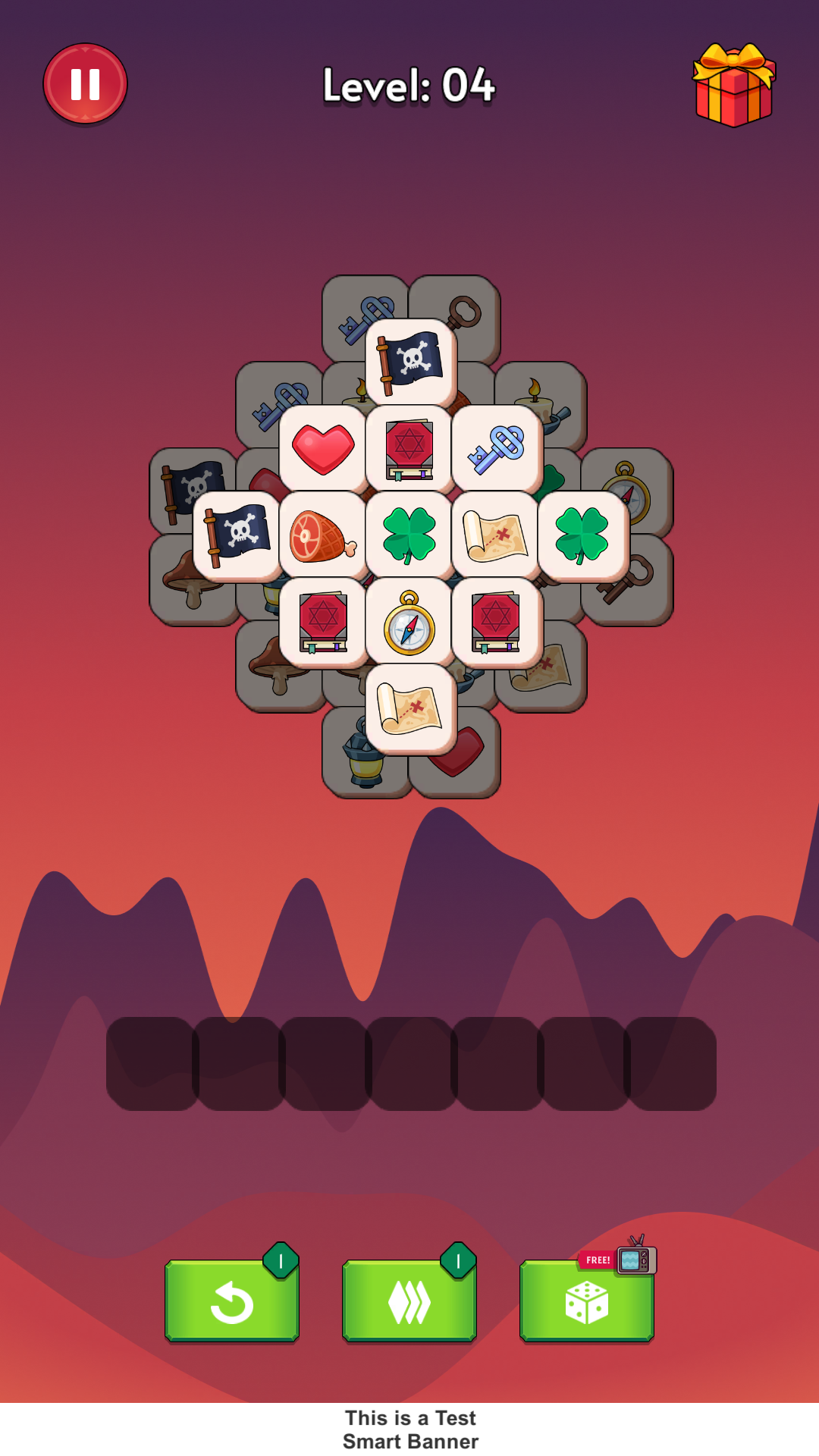Select the blue key tile

[x=497, y=449]
